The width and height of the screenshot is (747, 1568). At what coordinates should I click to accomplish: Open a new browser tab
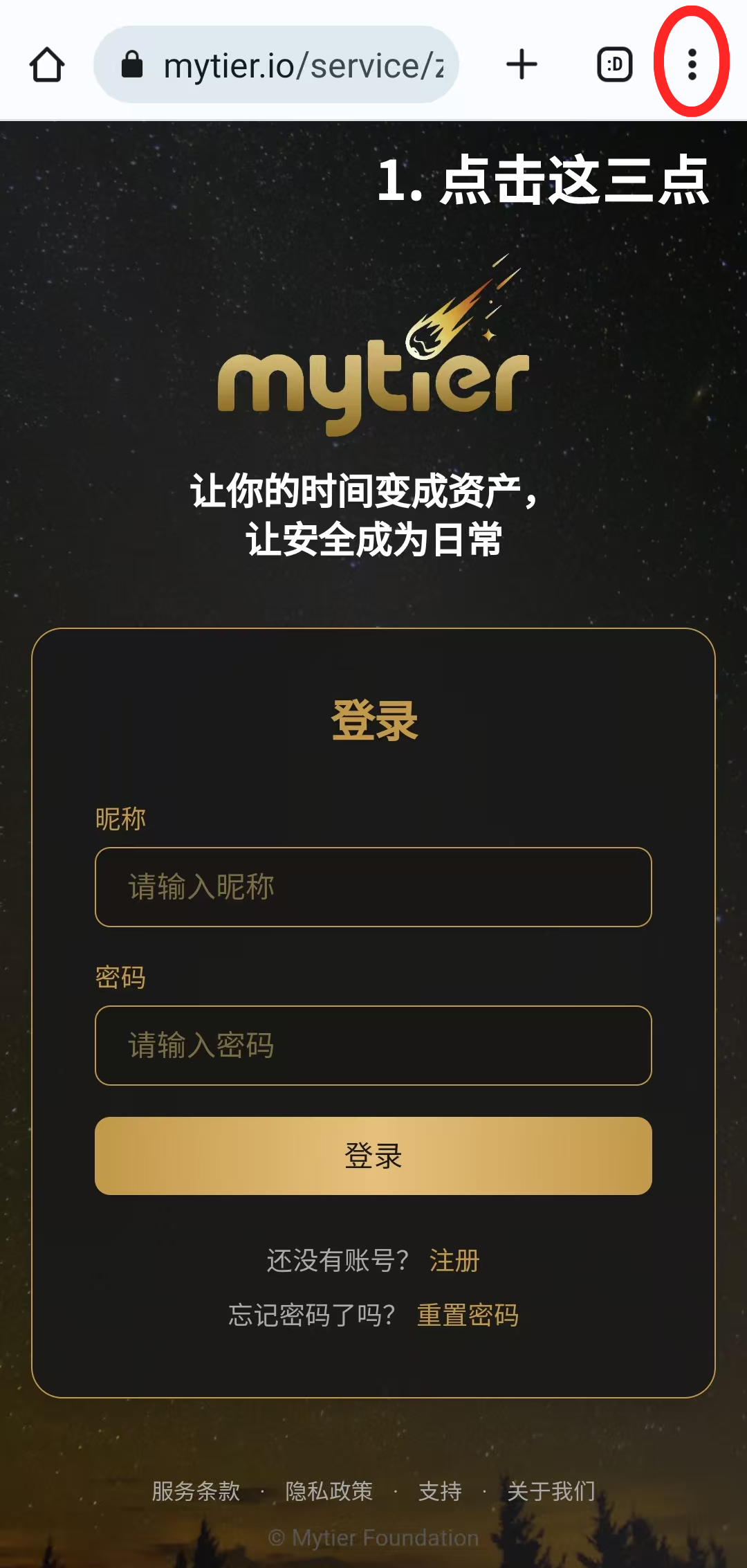click(x=522, y=64)
